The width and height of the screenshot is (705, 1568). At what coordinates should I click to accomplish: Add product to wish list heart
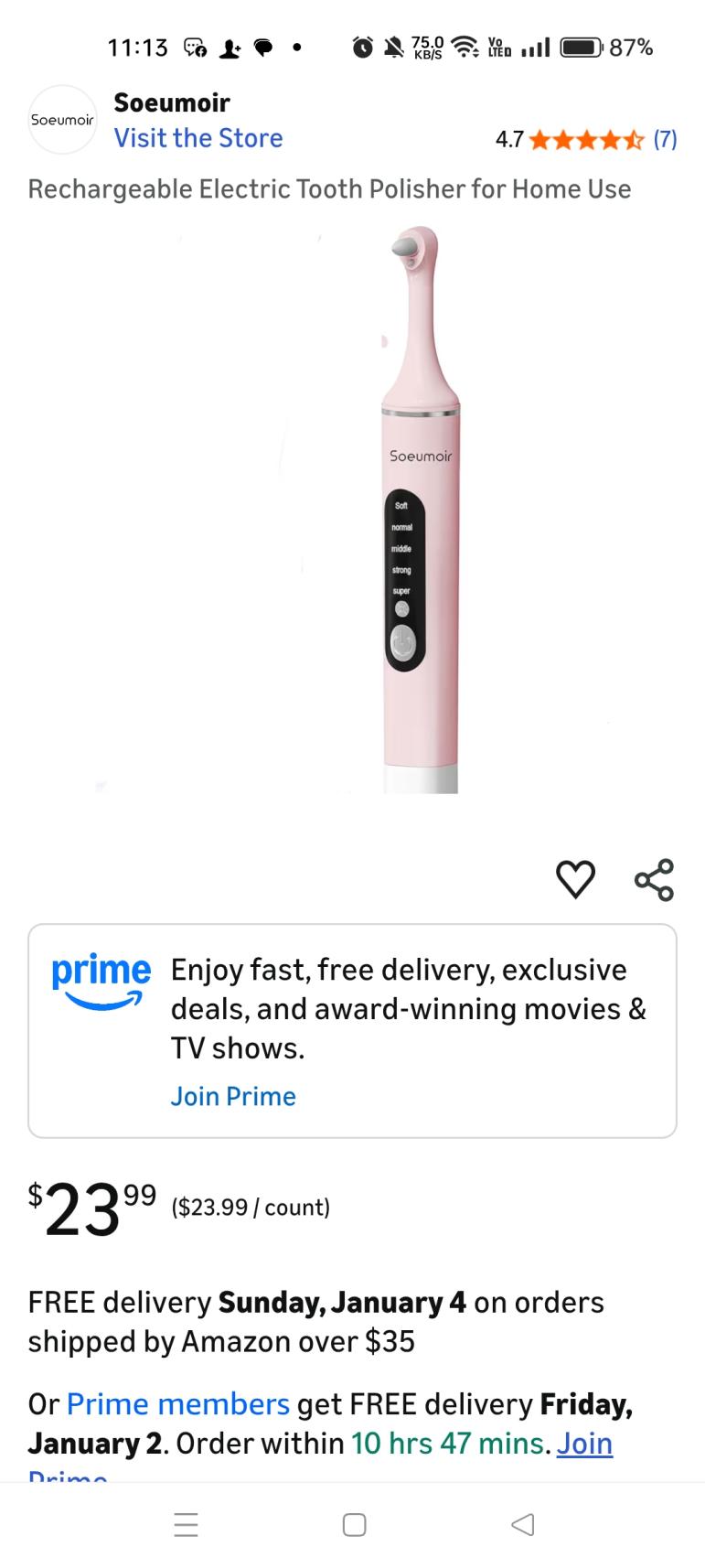575,880
